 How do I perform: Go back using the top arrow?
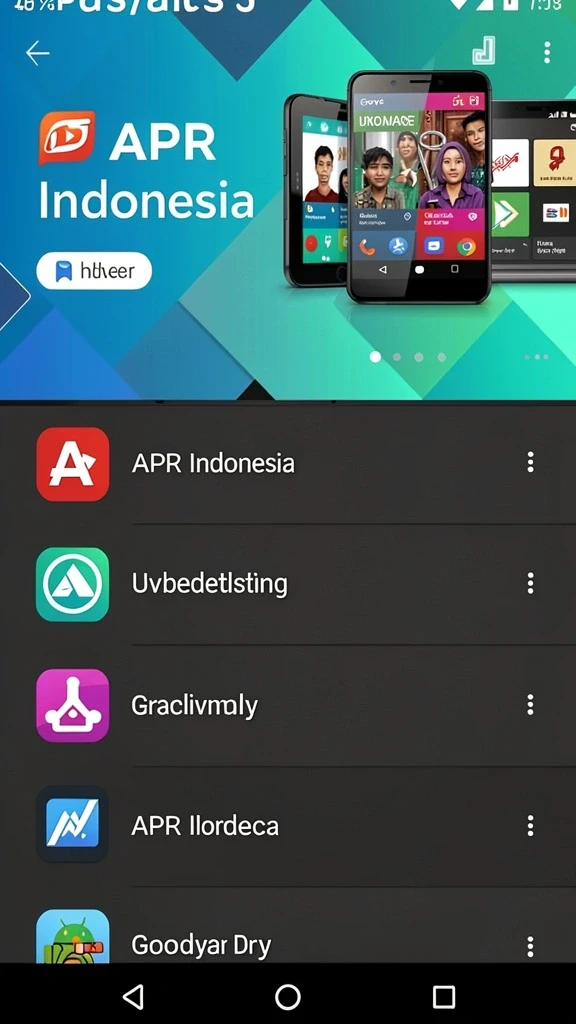coord(37,53)
